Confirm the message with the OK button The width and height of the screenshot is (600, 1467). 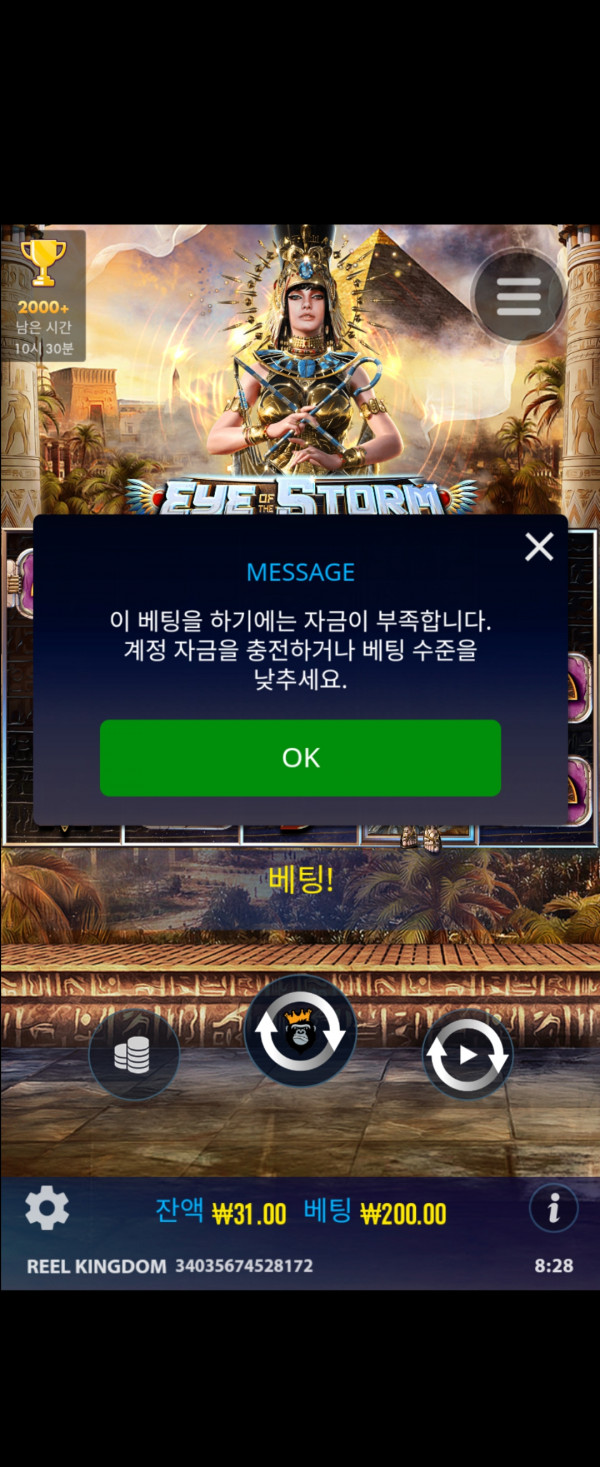pos(300,757)
